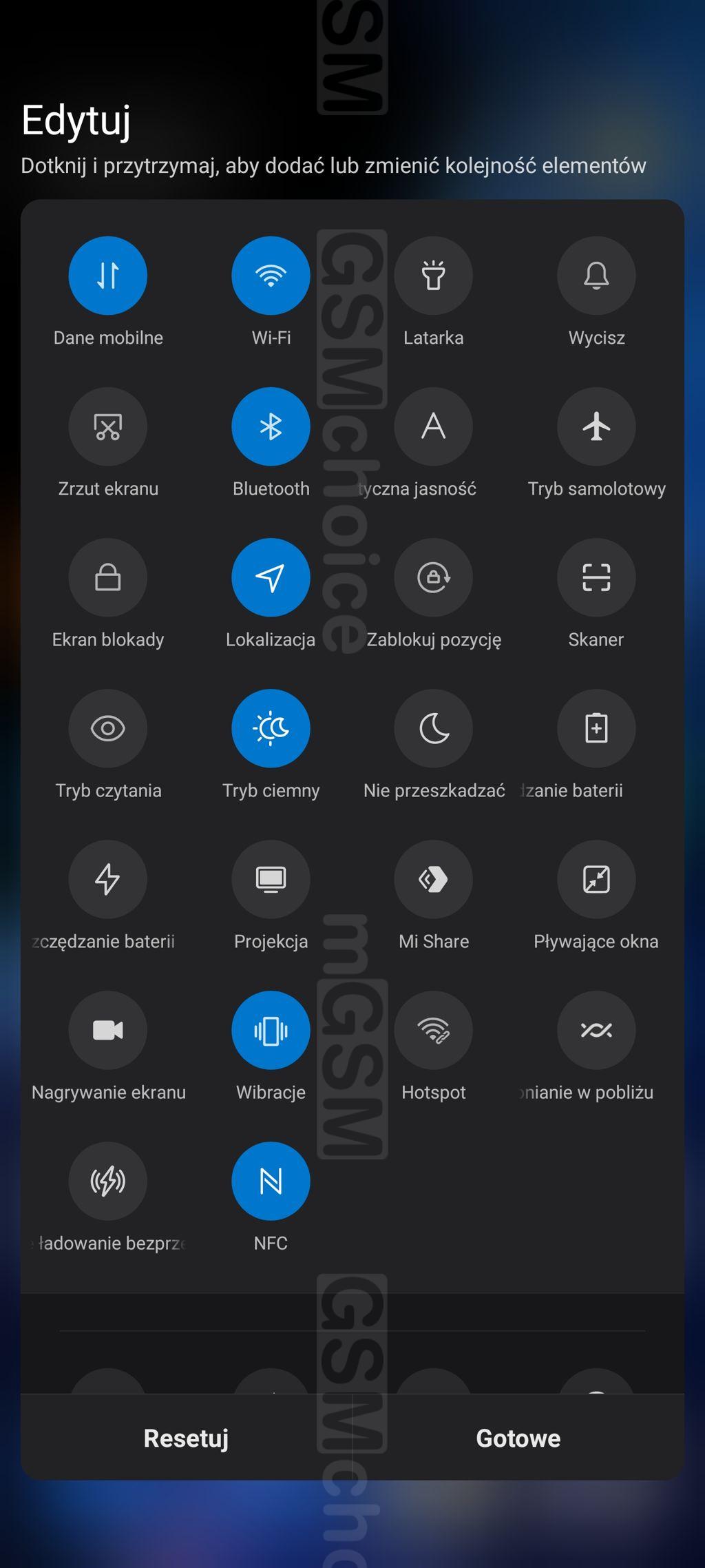Tap the Ekran blokady tile
Screen dimensions: 705x1568
click(x=108, y=577)
